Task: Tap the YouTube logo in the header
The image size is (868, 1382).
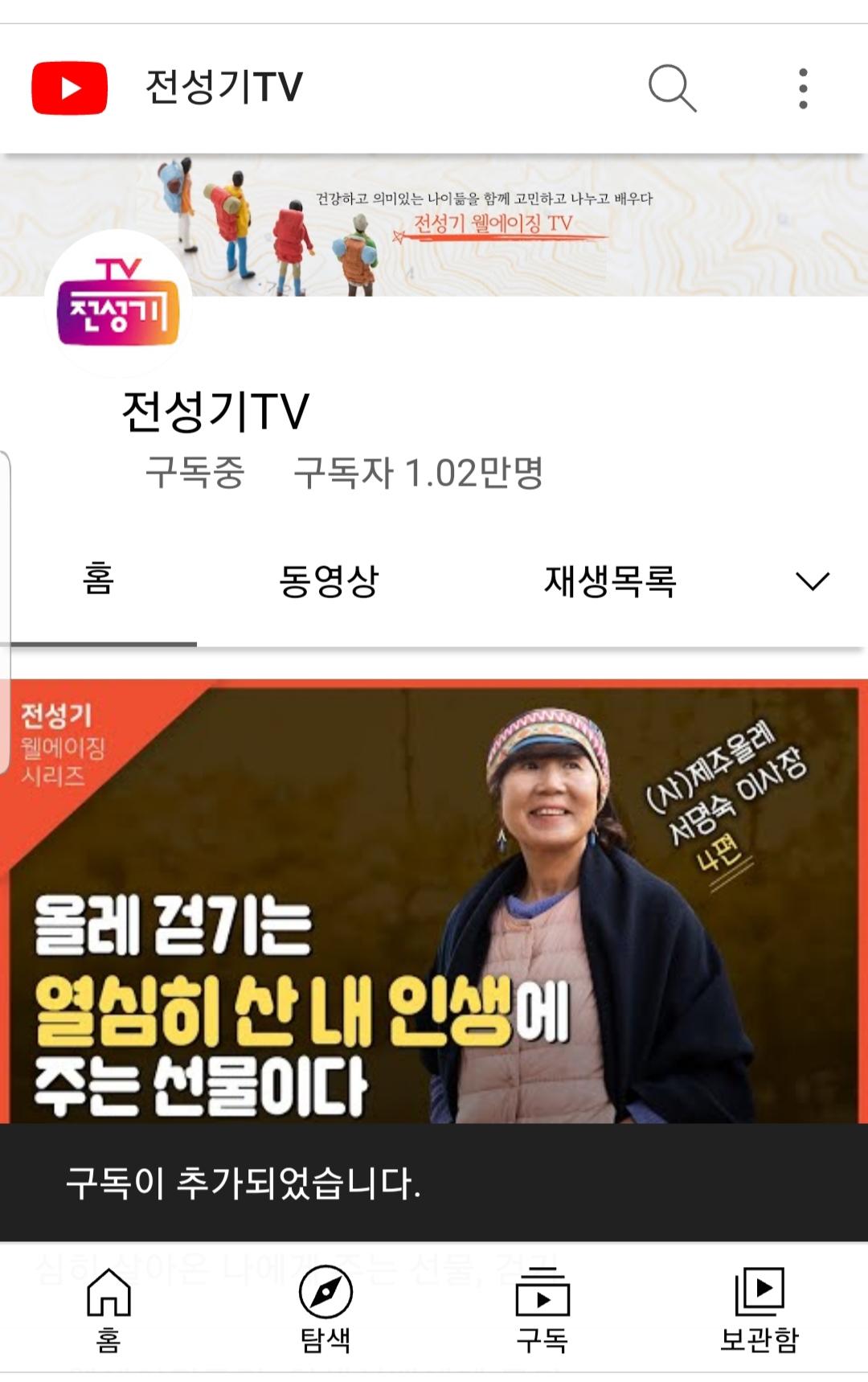Action: [70, 88]
